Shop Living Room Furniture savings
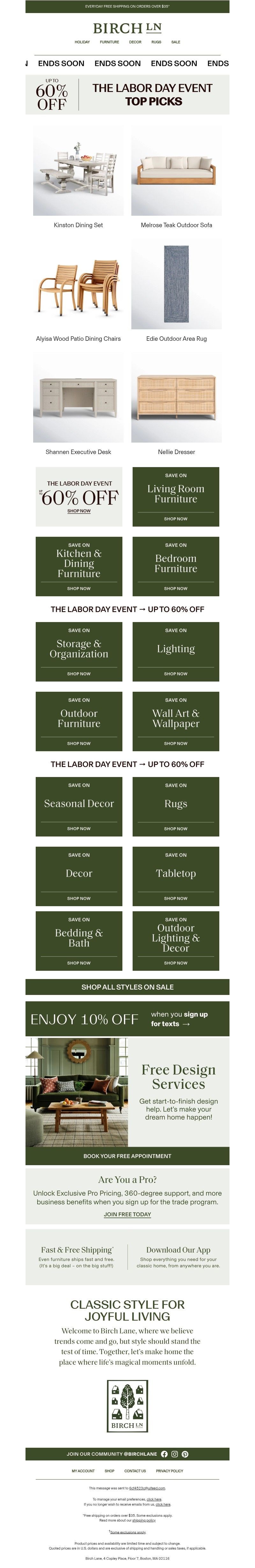The image size is (255, 1568). pyautogui.click(x=176, y=497)
